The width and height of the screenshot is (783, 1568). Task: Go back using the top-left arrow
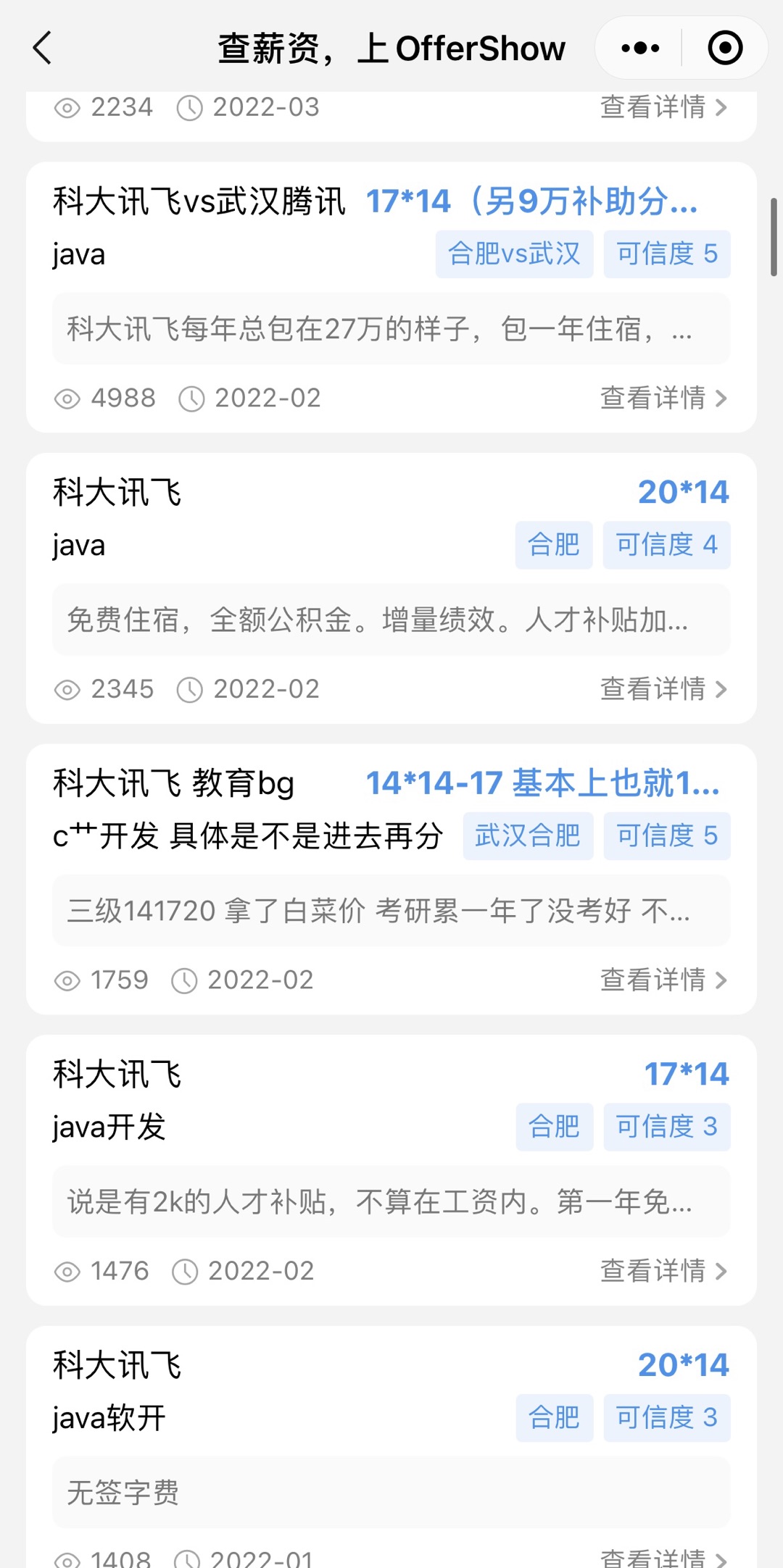tap(43, 49)
